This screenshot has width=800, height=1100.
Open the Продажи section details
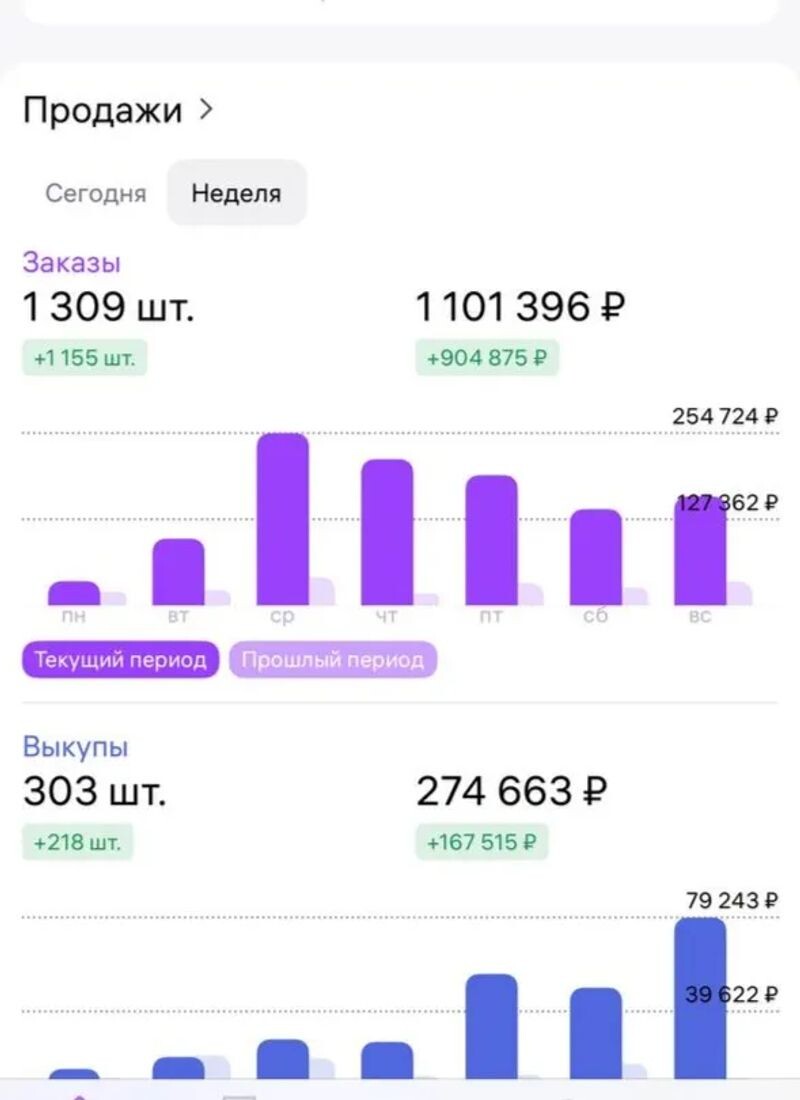pyautogui.click(x=118, y=110)
